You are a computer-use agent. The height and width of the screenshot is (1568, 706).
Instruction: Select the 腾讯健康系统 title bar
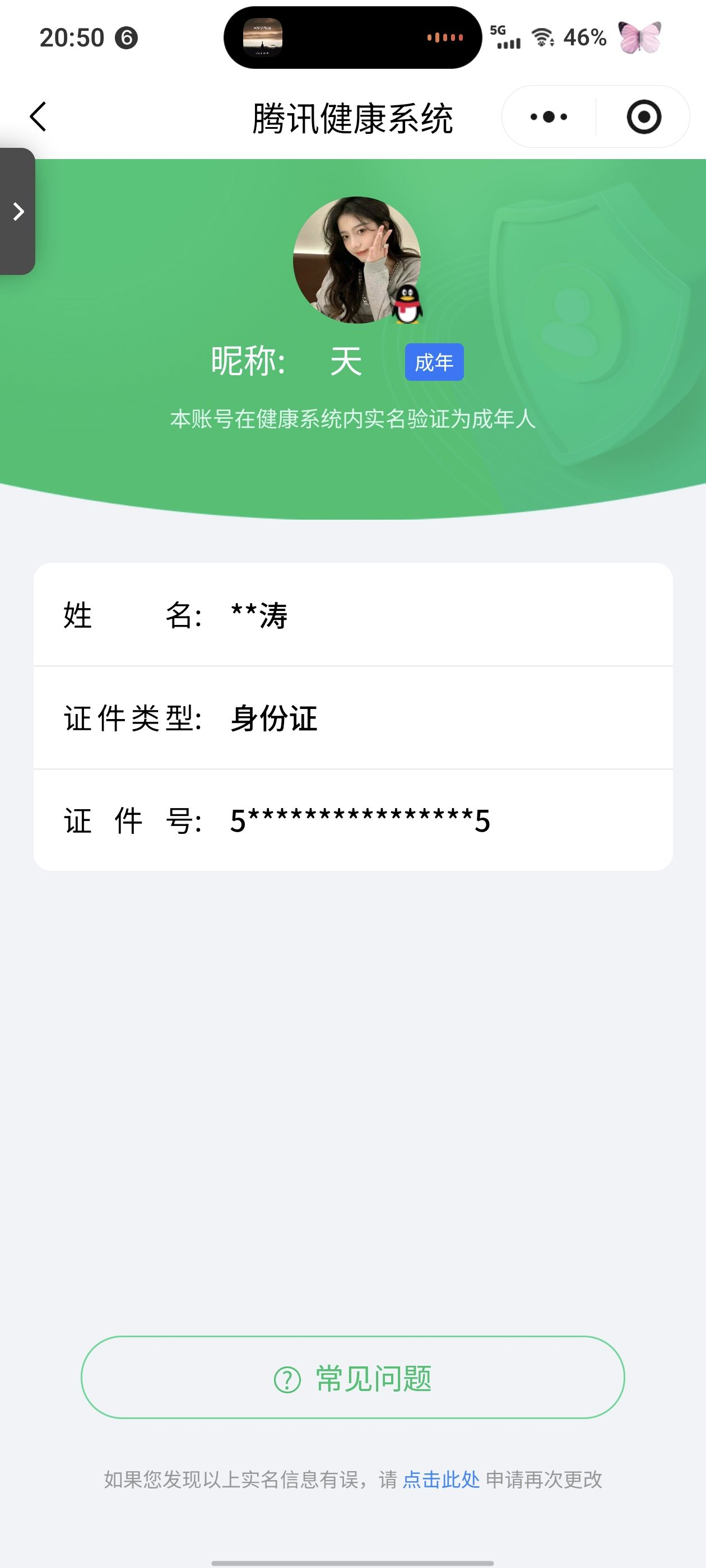352,117
